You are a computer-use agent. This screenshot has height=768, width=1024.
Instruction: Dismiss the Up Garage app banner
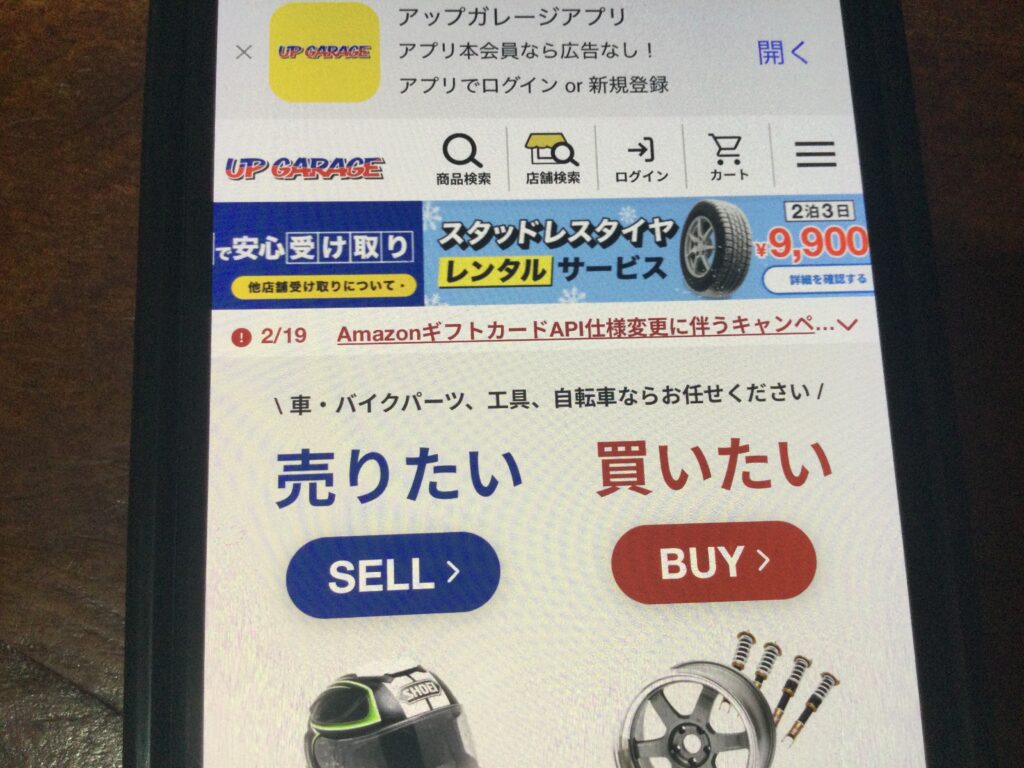point(244,52)
